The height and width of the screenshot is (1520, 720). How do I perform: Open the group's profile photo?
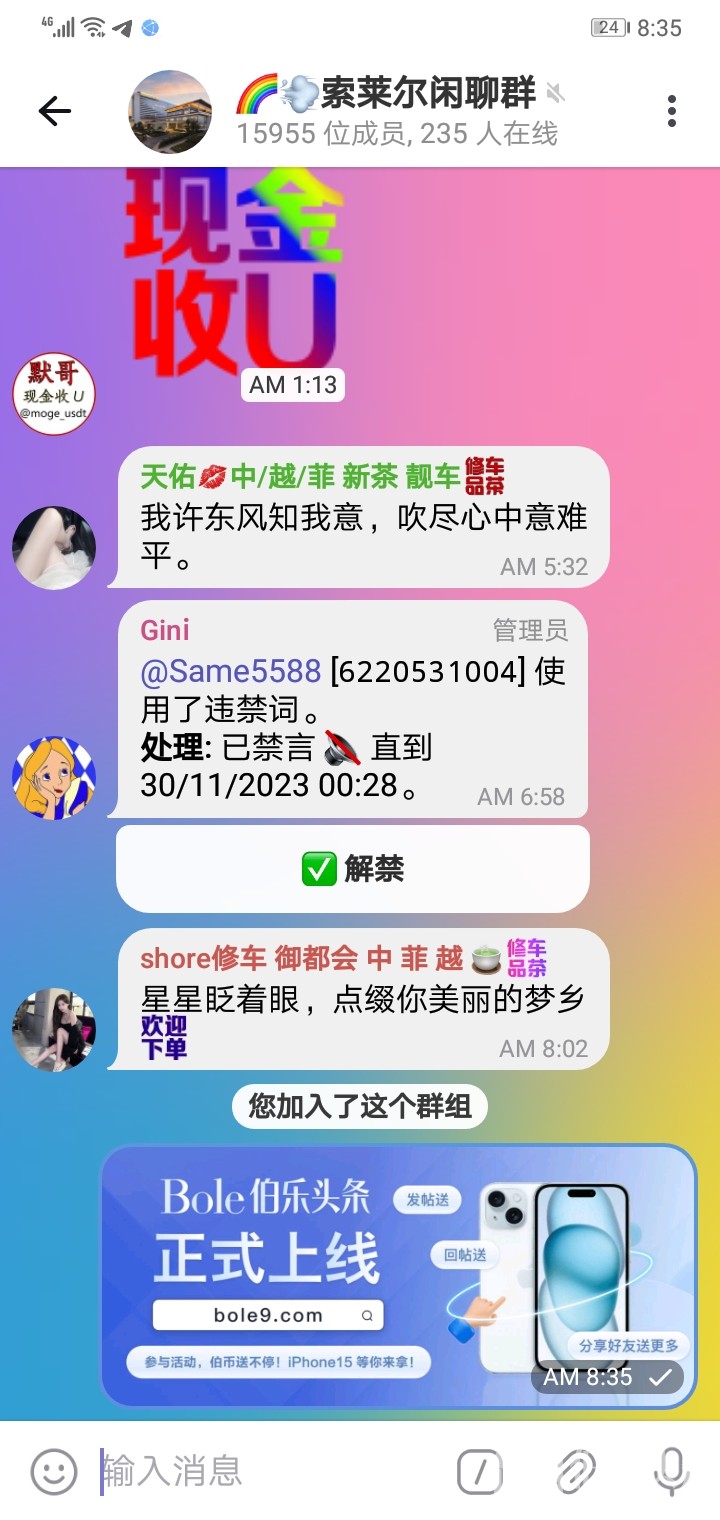click(x=170, y=111)
